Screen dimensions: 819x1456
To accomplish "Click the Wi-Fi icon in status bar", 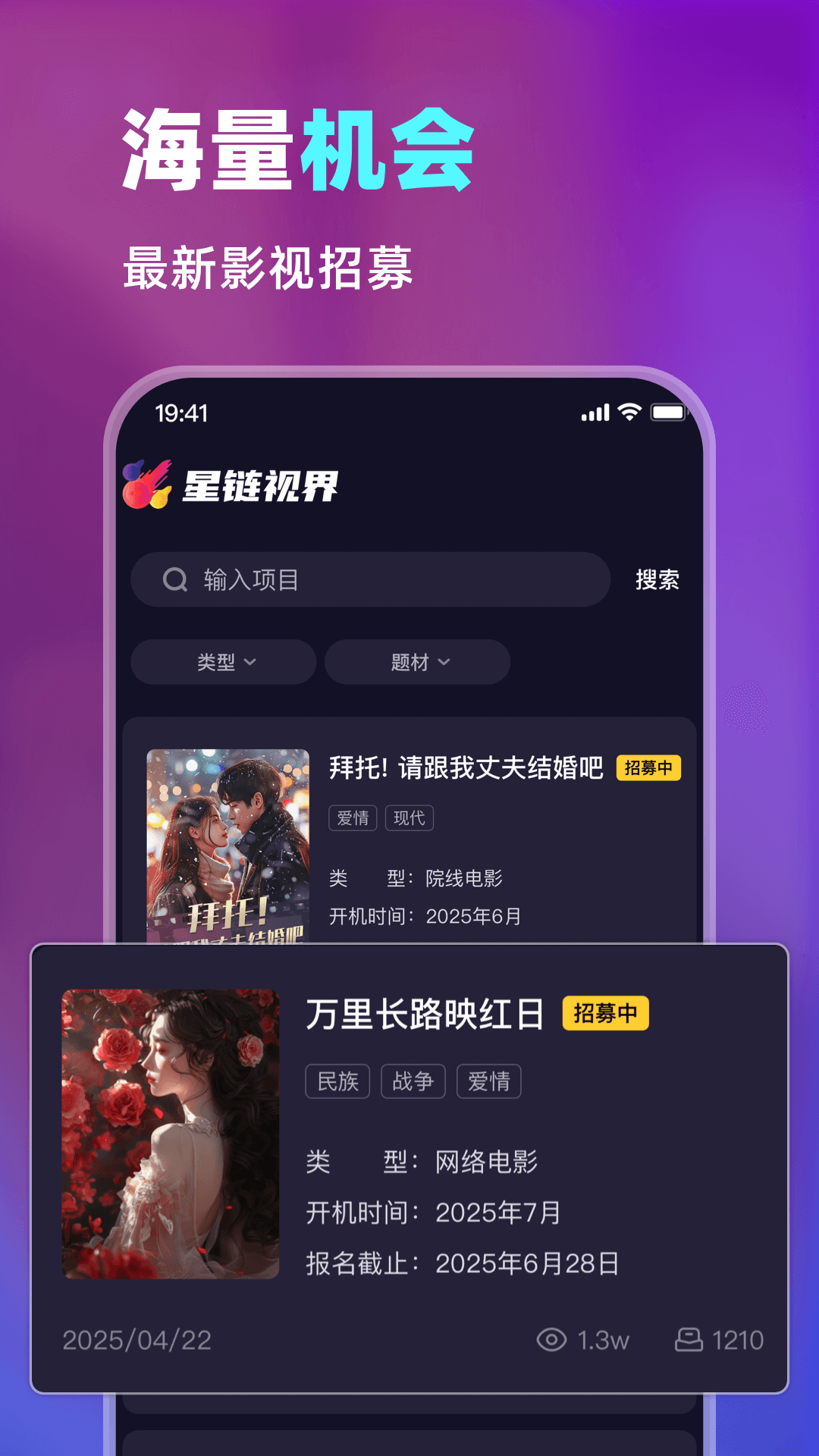I will click(x=628, y=413).
